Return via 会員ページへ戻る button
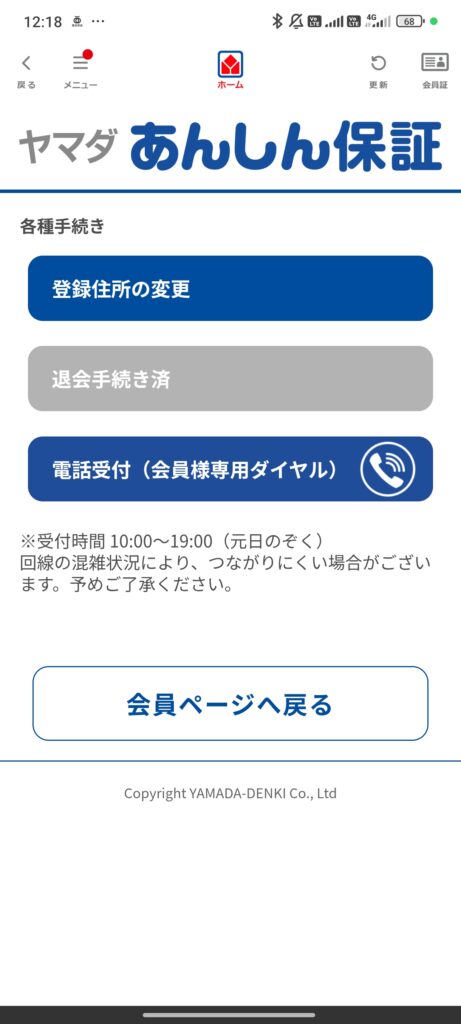 click(x=230, y=703)
